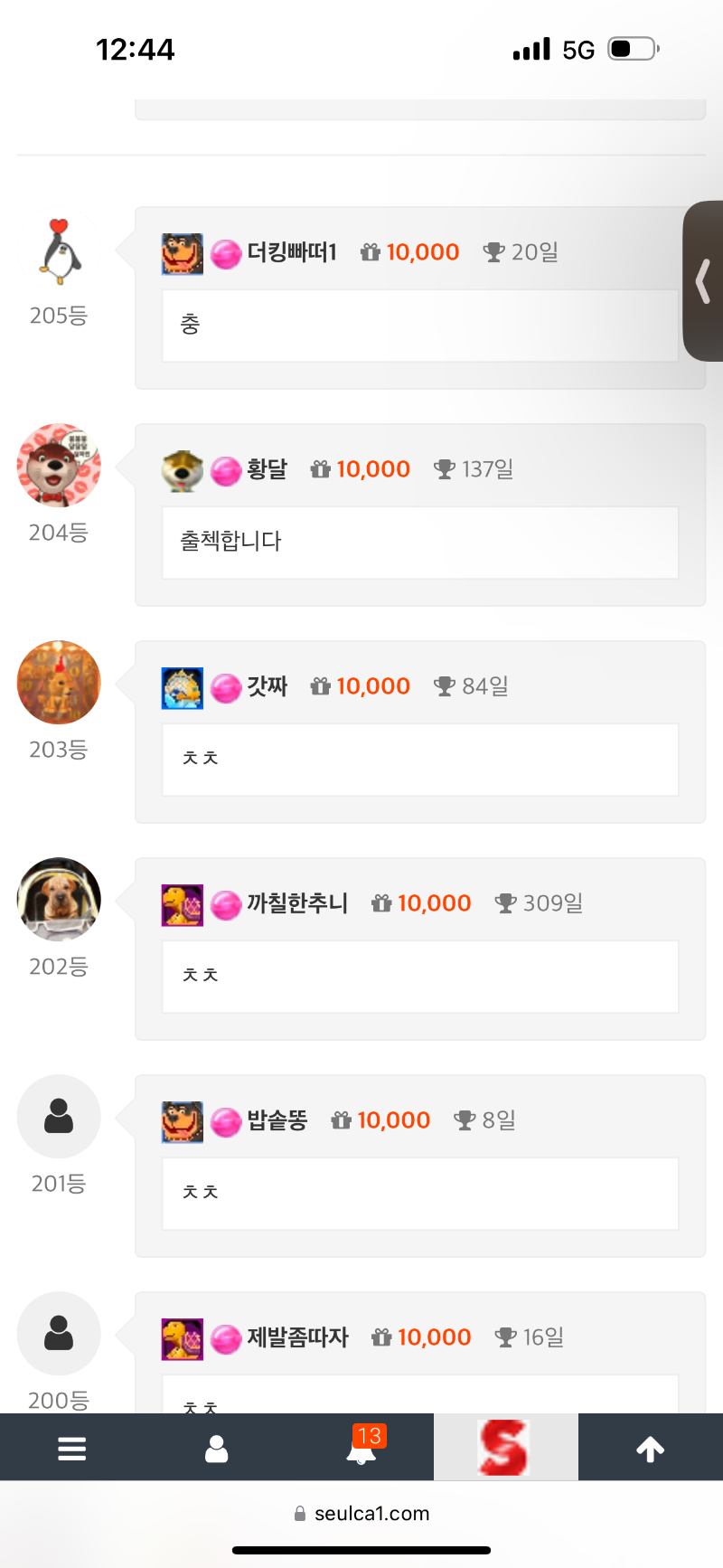
Task: Open 까칠한추니 user profile
Action: click(296, 903)
